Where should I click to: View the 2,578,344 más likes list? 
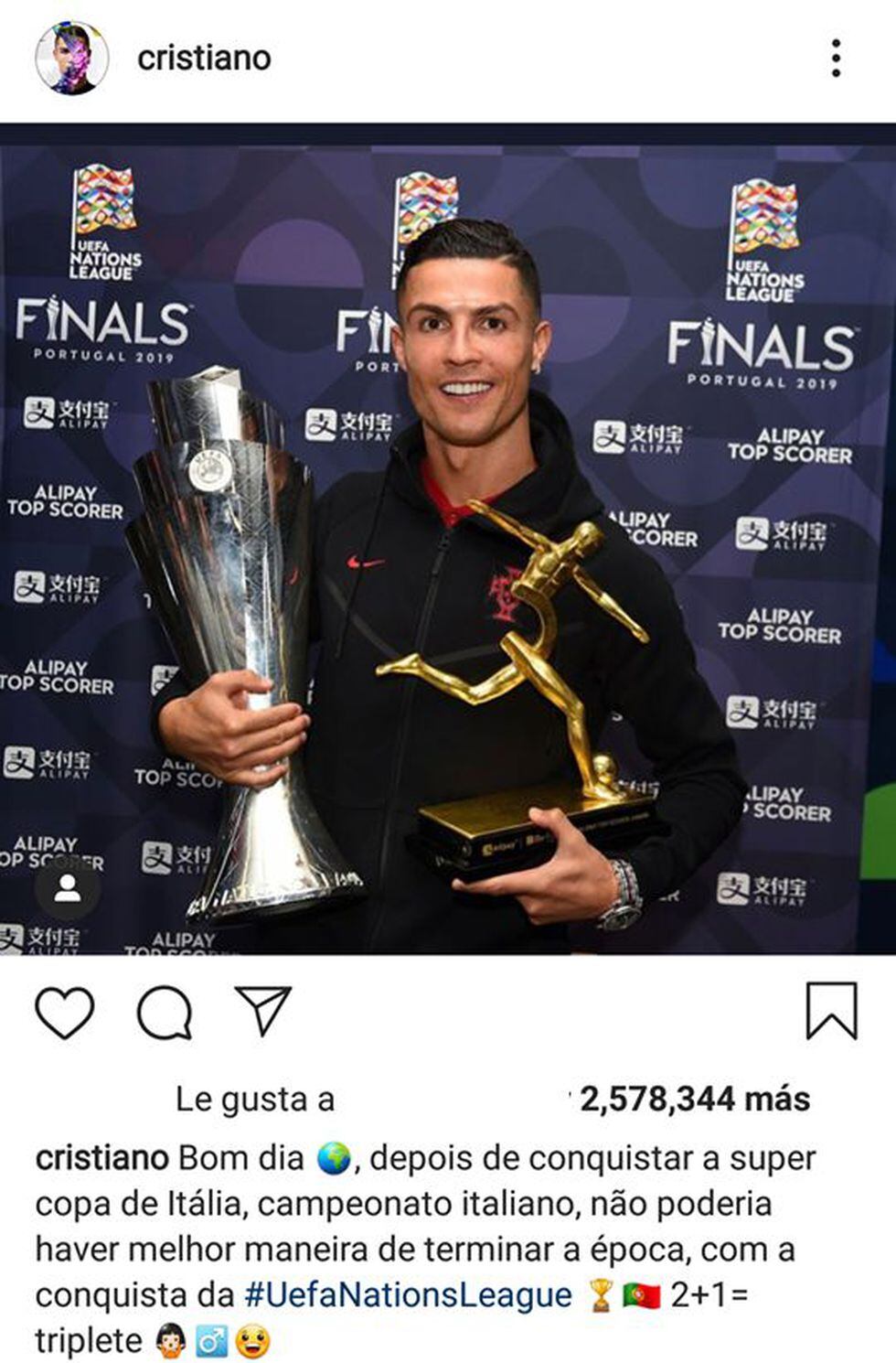coord(695,1099)
